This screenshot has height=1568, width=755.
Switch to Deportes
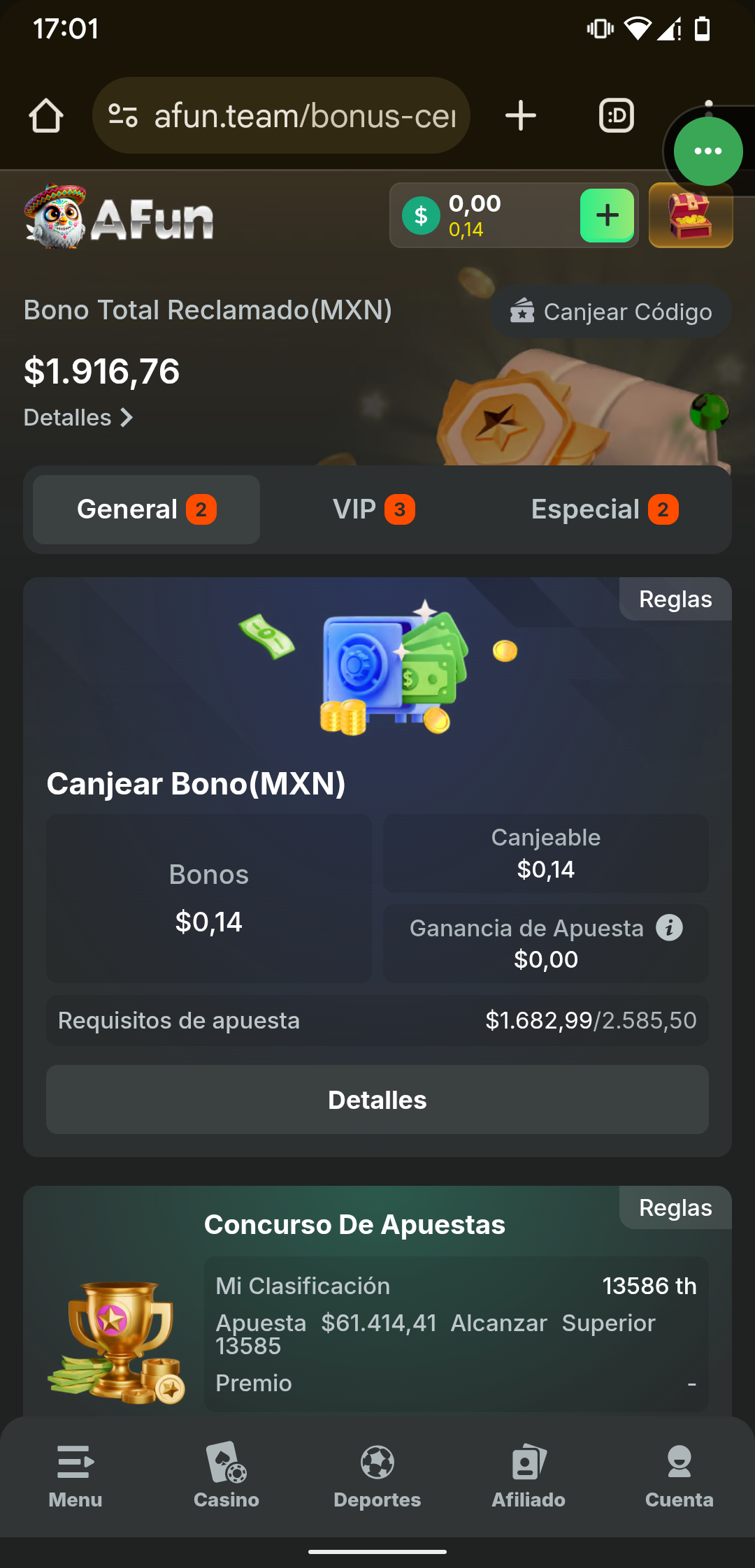377,1476
